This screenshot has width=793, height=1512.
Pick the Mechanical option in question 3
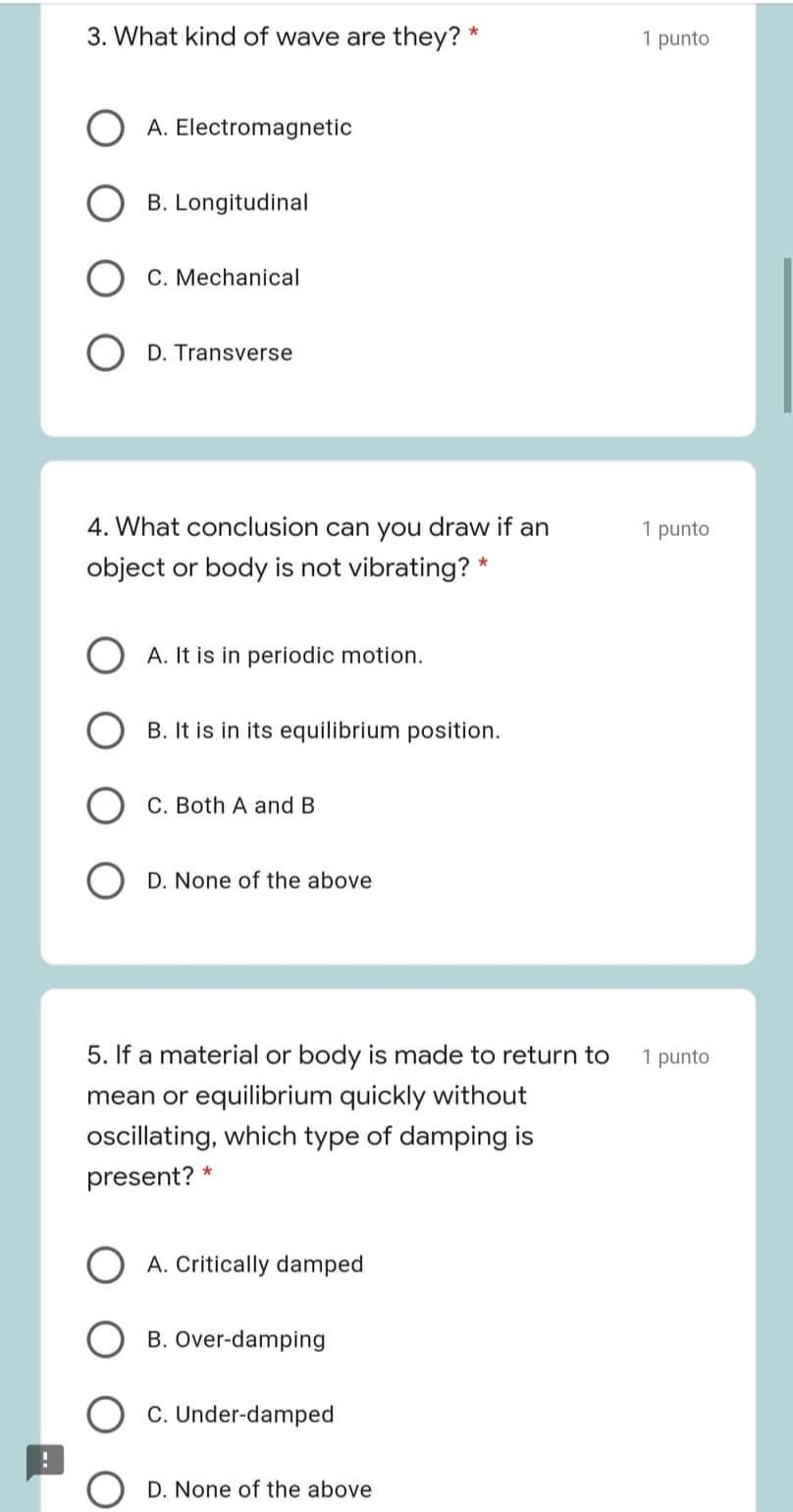[105, 278]
